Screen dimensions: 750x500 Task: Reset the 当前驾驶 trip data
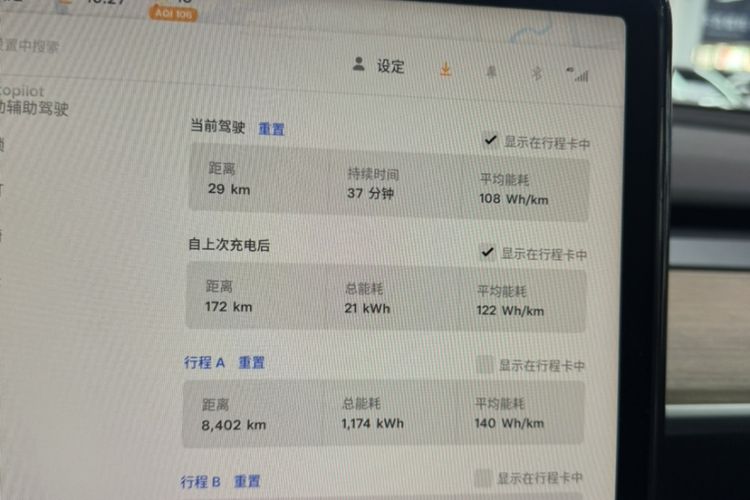271,129
